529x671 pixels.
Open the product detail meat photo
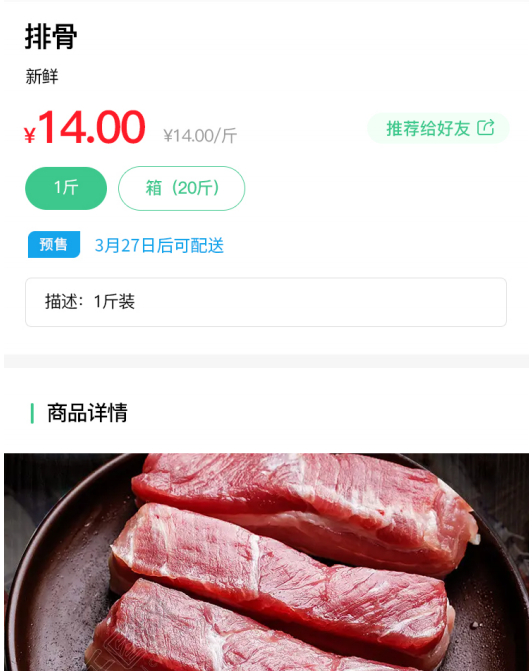266,562
